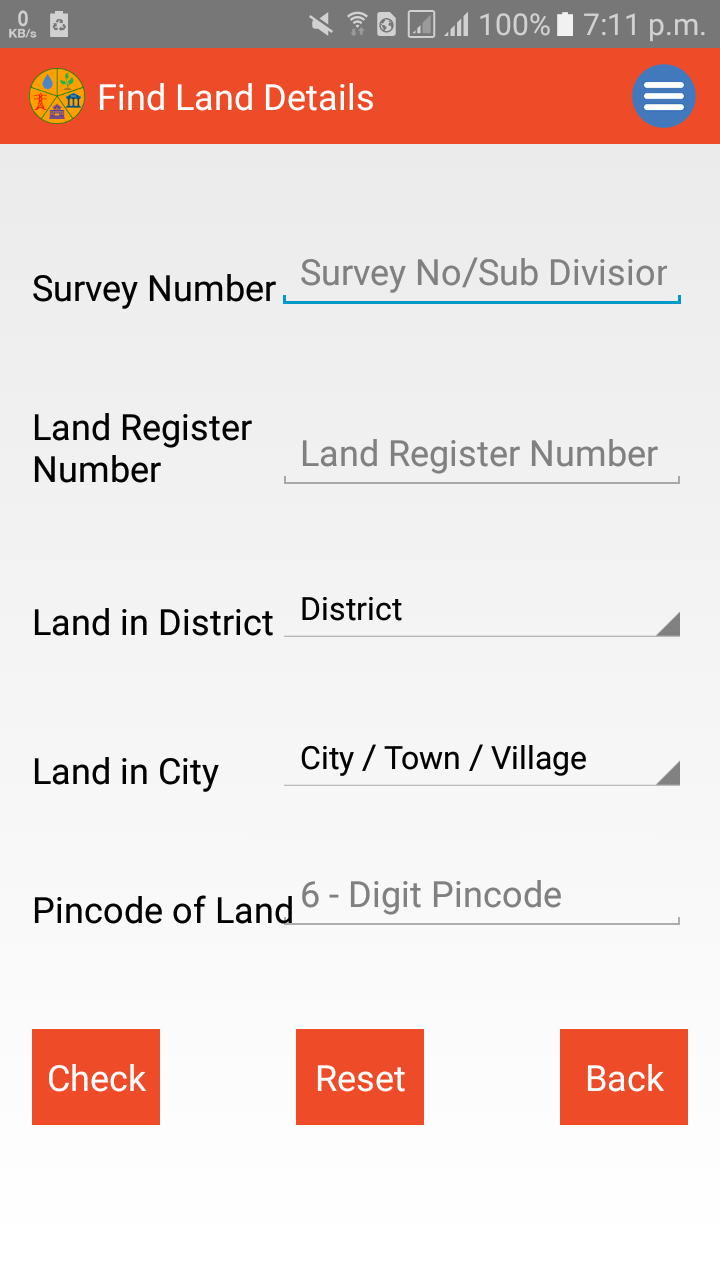Open the City / Town / Village dropdown
Image resolution: width=720 pixels, height=1280 pixels.
(x=482, y=759)
